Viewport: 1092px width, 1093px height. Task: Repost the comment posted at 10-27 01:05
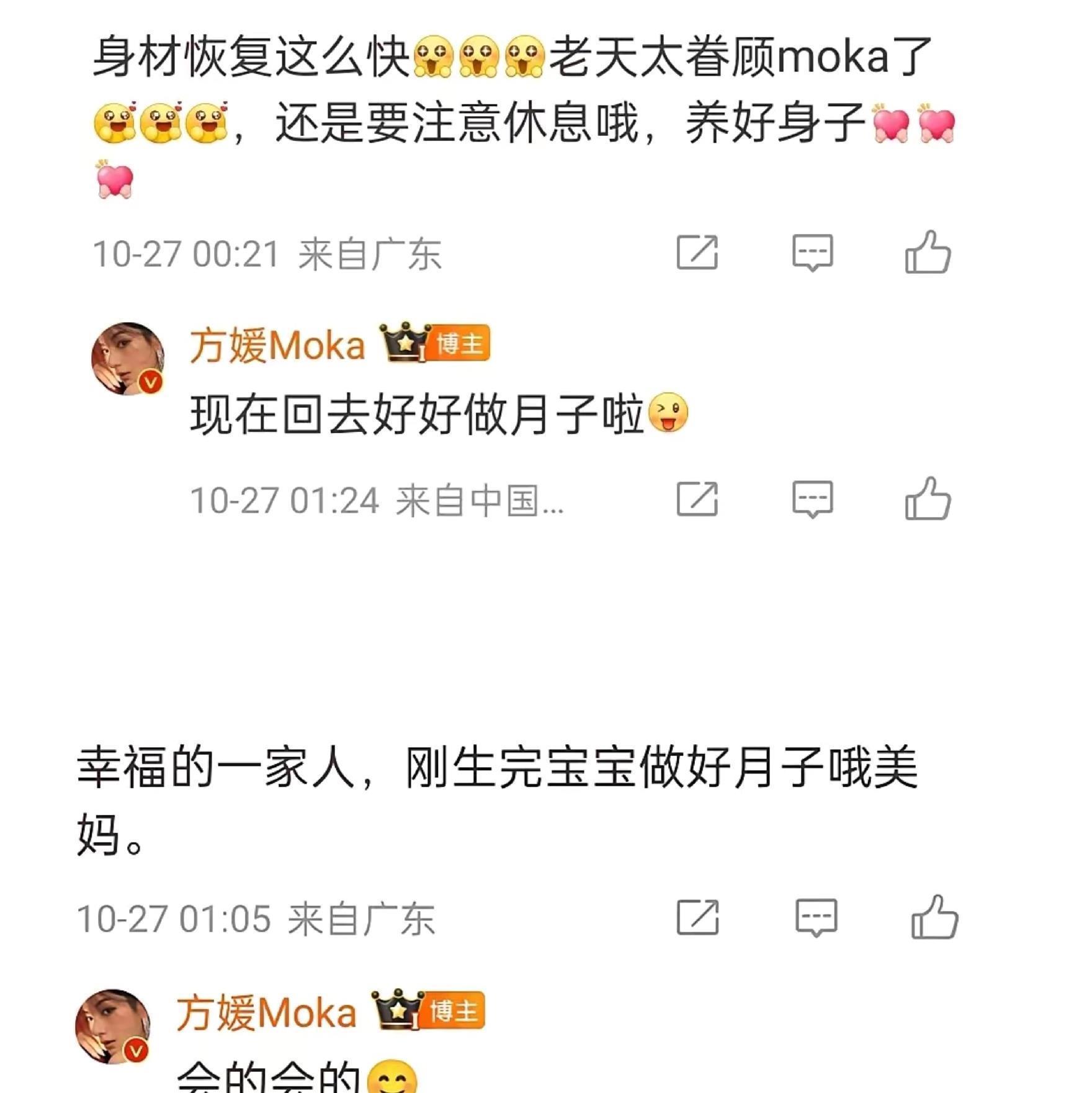697,917
